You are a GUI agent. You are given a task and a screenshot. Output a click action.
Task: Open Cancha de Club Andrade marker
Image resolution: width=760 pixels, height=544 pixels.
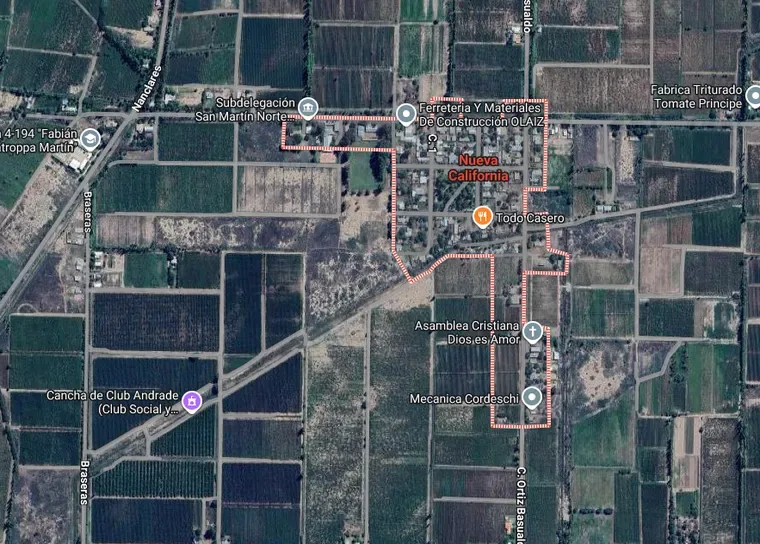tap(191, 402)
